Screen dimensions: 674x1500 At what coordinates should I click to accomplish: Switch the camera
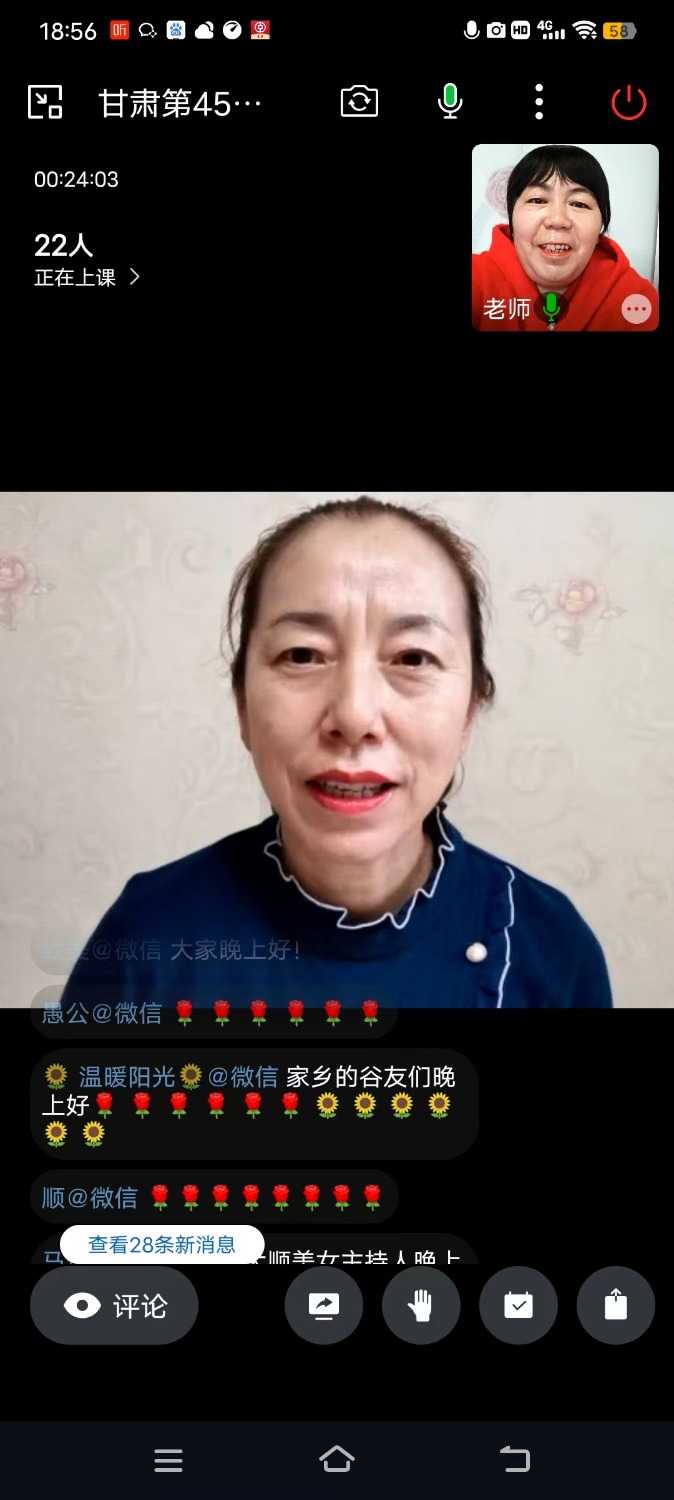359,102
